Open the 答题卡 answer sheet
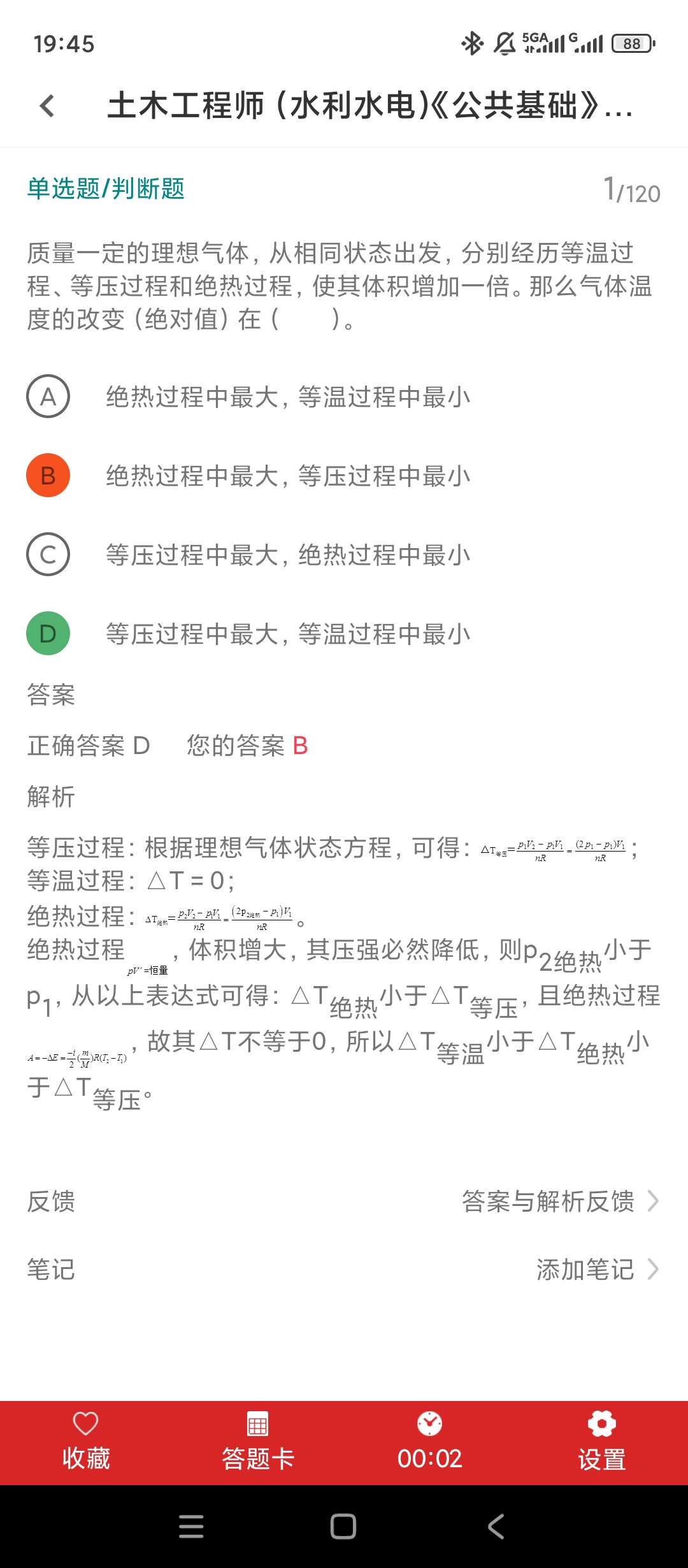Viewport: 688px width, 1568px height. pos(258,1442)
